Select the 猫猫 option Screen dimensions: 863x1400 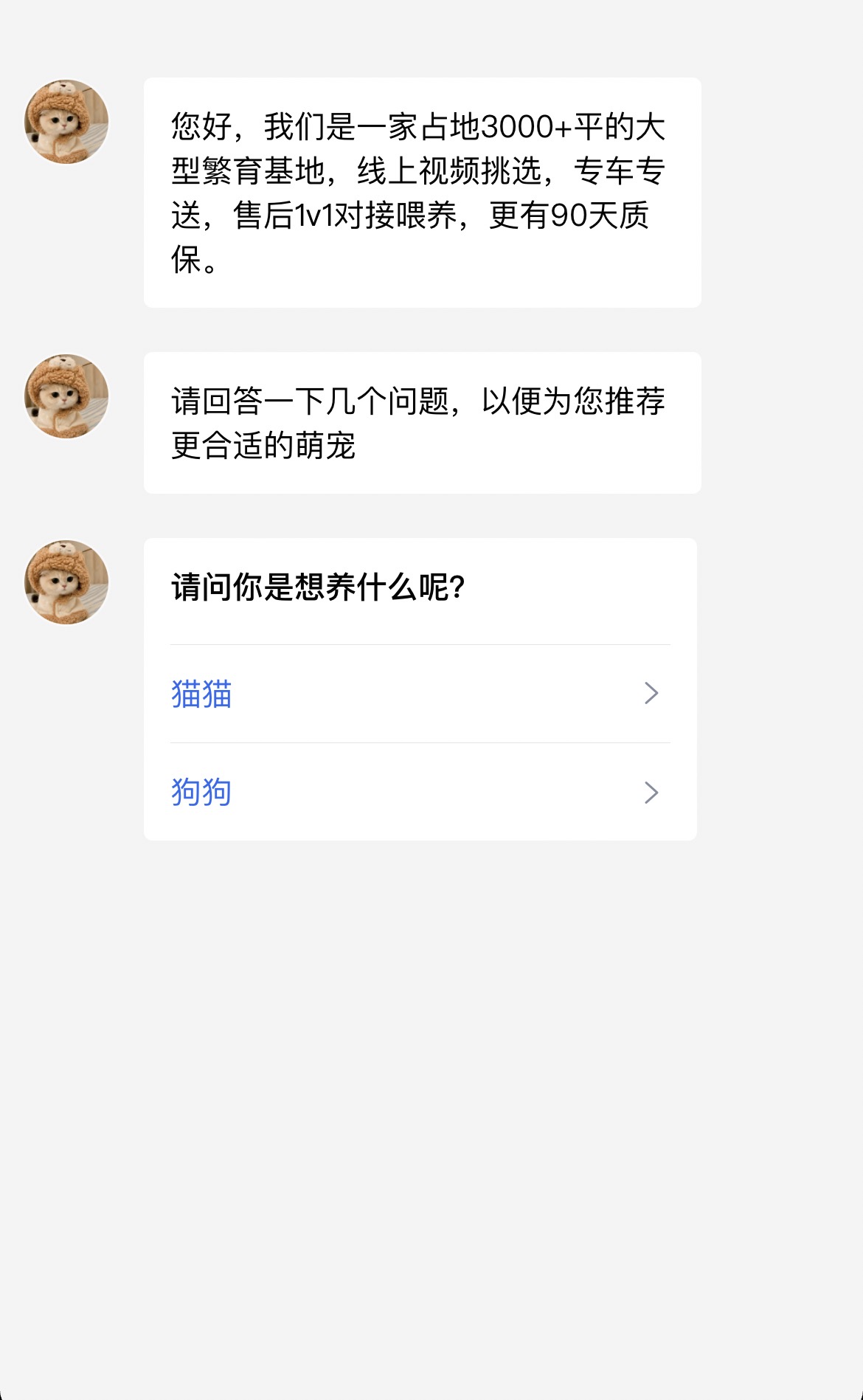point(419,694)
